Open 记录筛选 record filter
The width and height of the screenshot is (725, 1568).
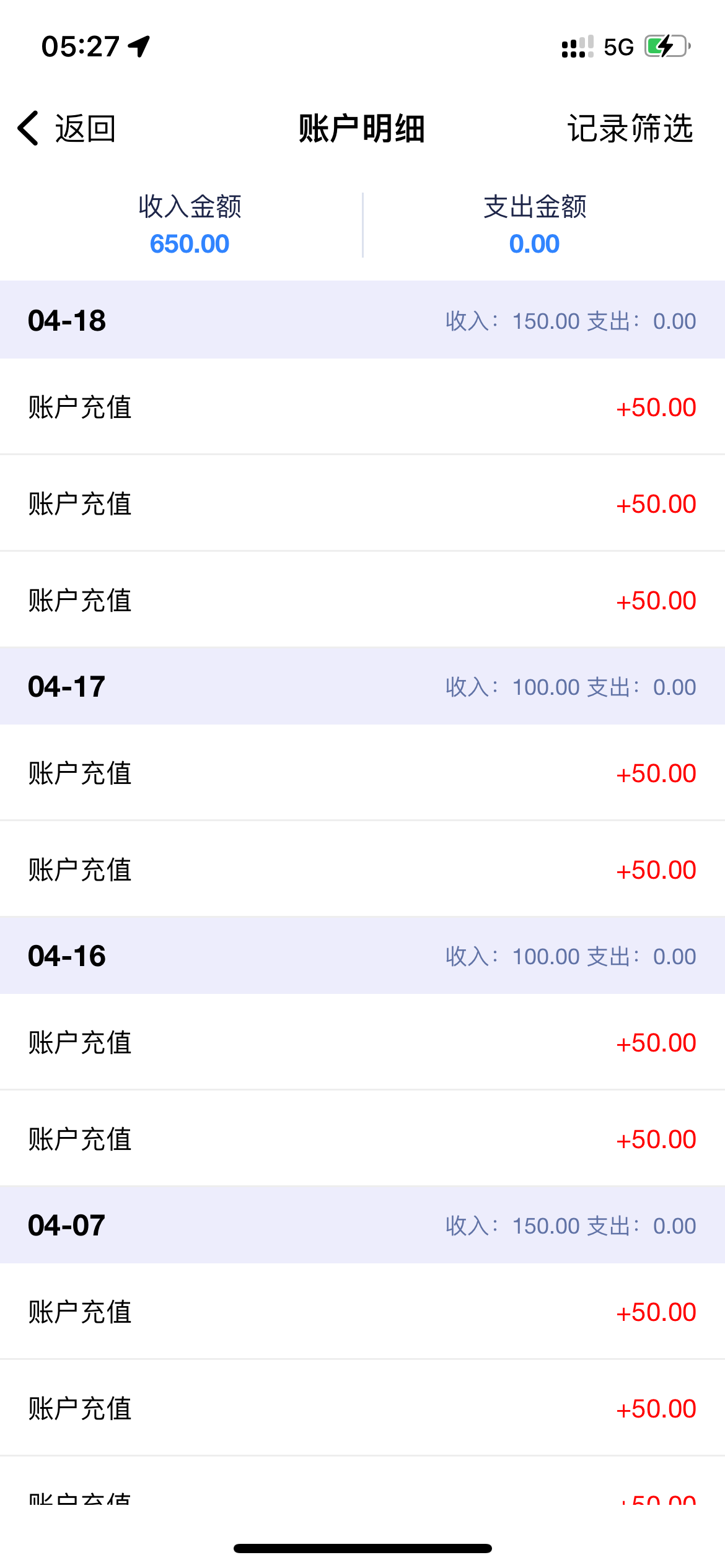(630, 129)
